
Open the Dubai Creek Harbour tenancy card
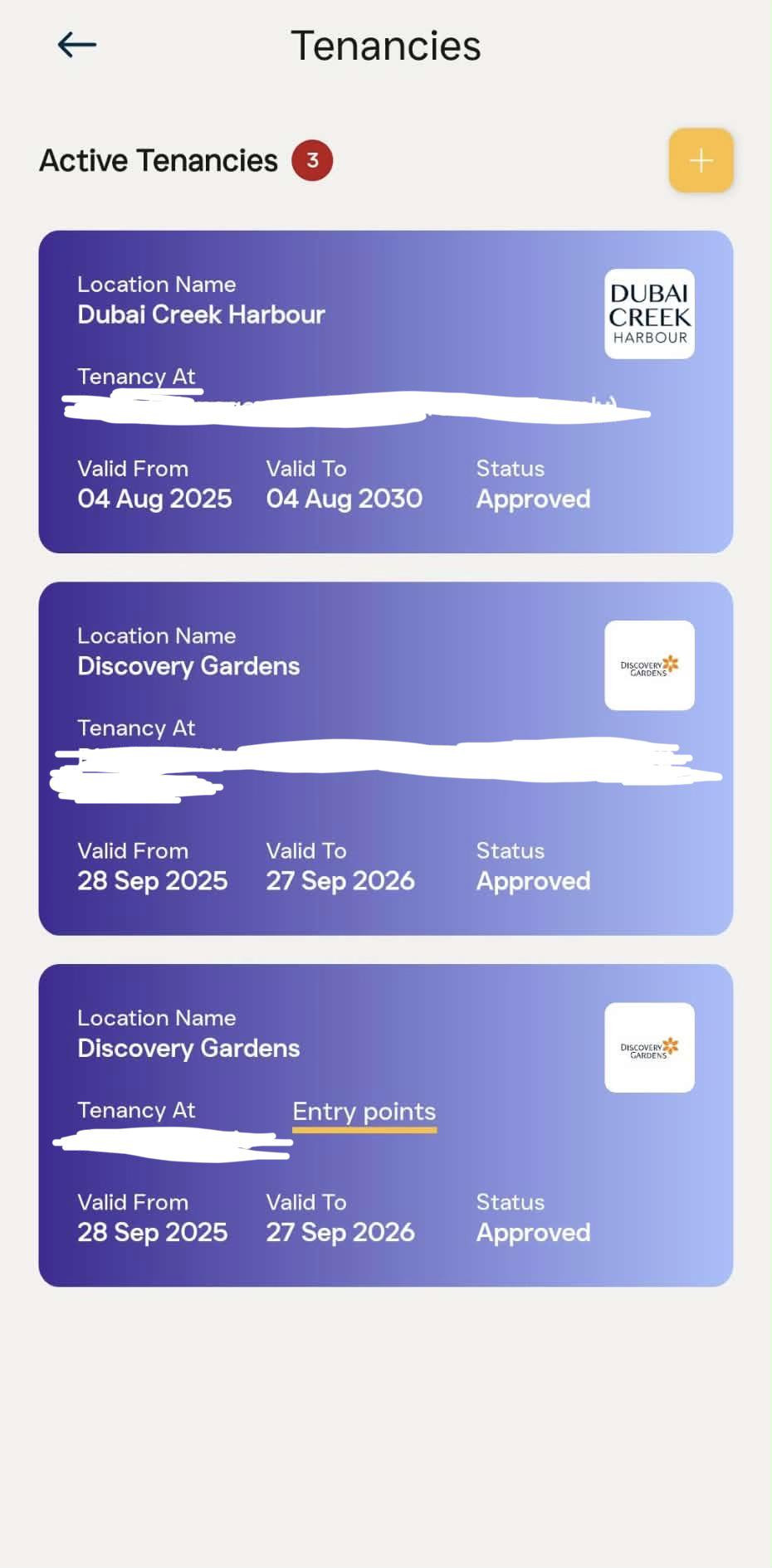[385, 392]
